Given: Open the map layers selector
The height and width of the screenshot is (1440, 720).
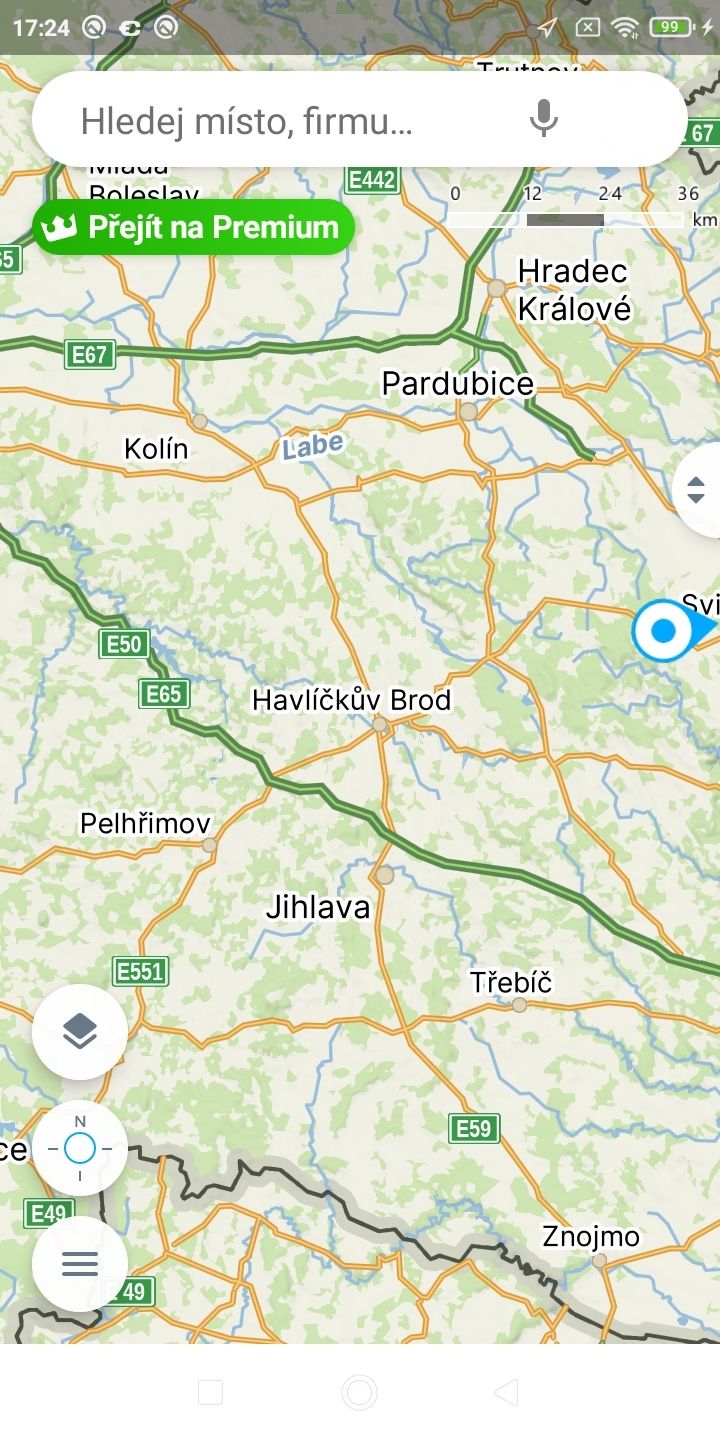Looking at the screenshot, I should (79, 1030).
